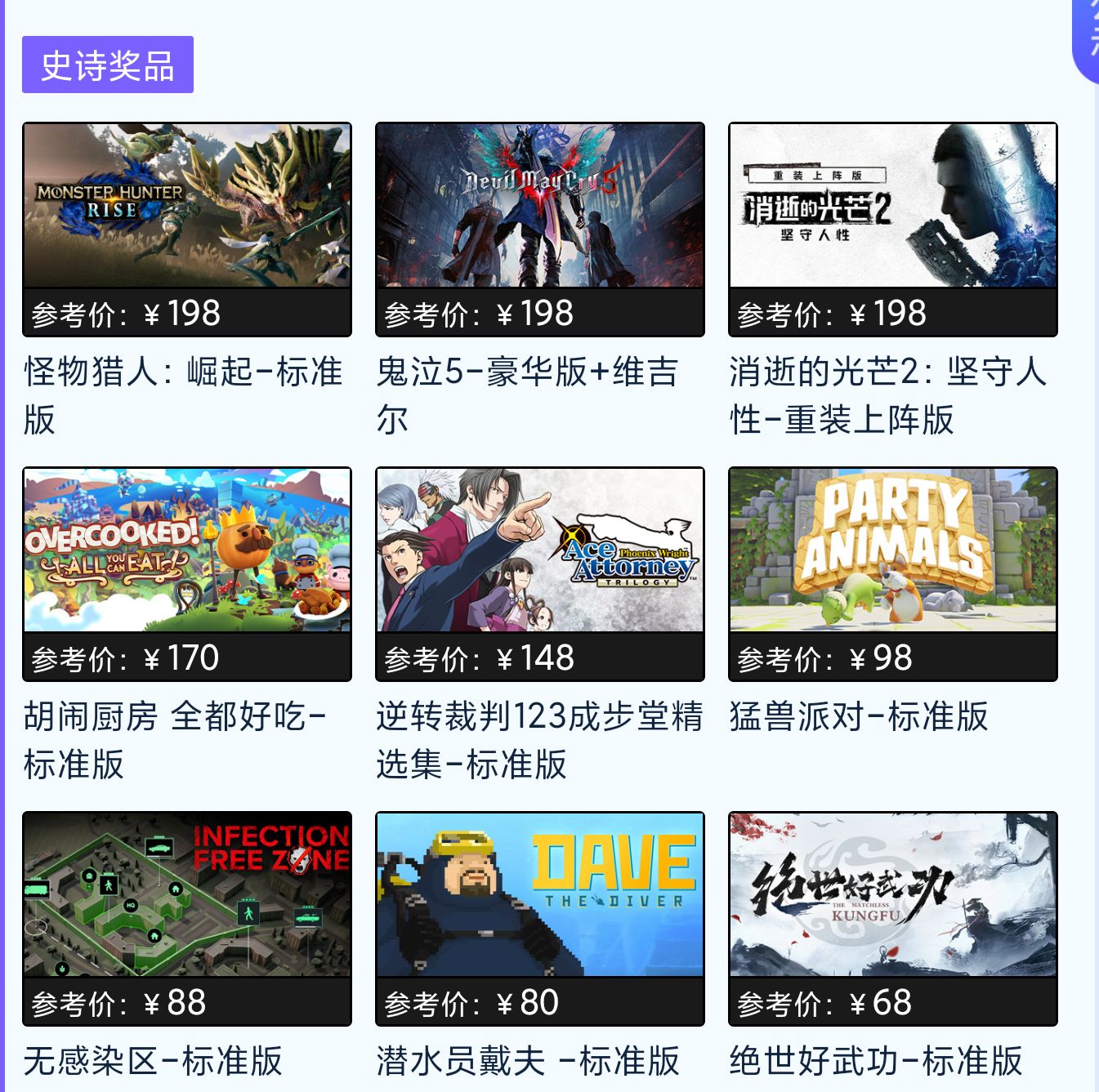Screen dimensions: 1099x1092
Task: Open the Infection Free Zone card
Action: (187, 895)
